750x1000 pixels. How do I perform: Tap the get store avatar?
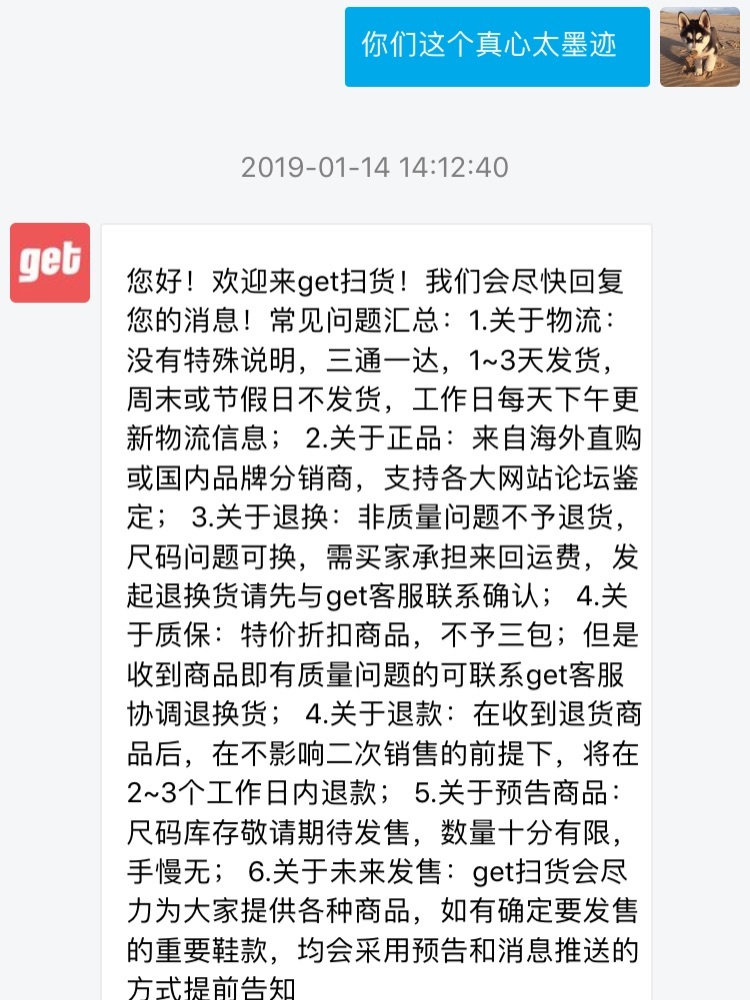point(49,263)
